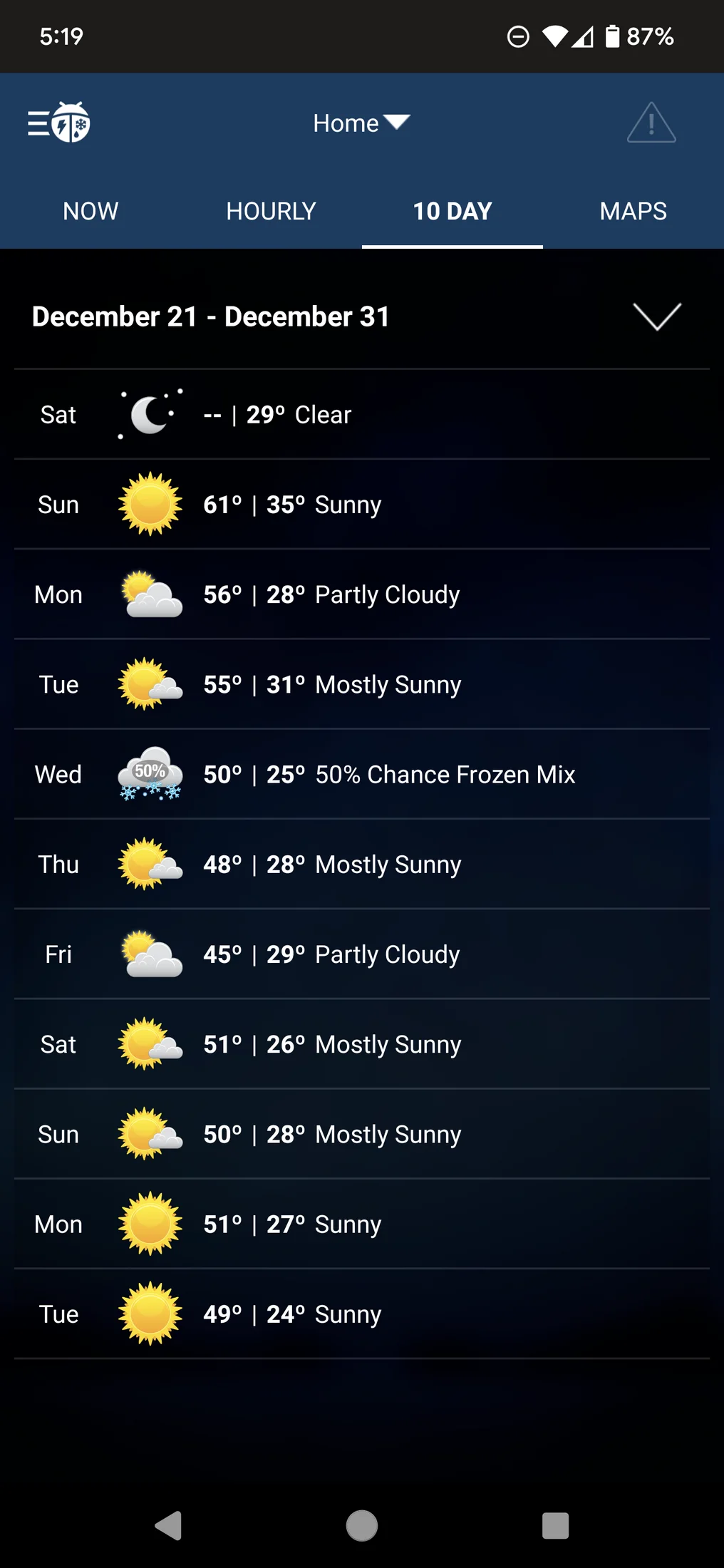724x1568 pixels.
Task: Open the Friday 45° Partly Cloudy row
Action: tap(361, 954)
